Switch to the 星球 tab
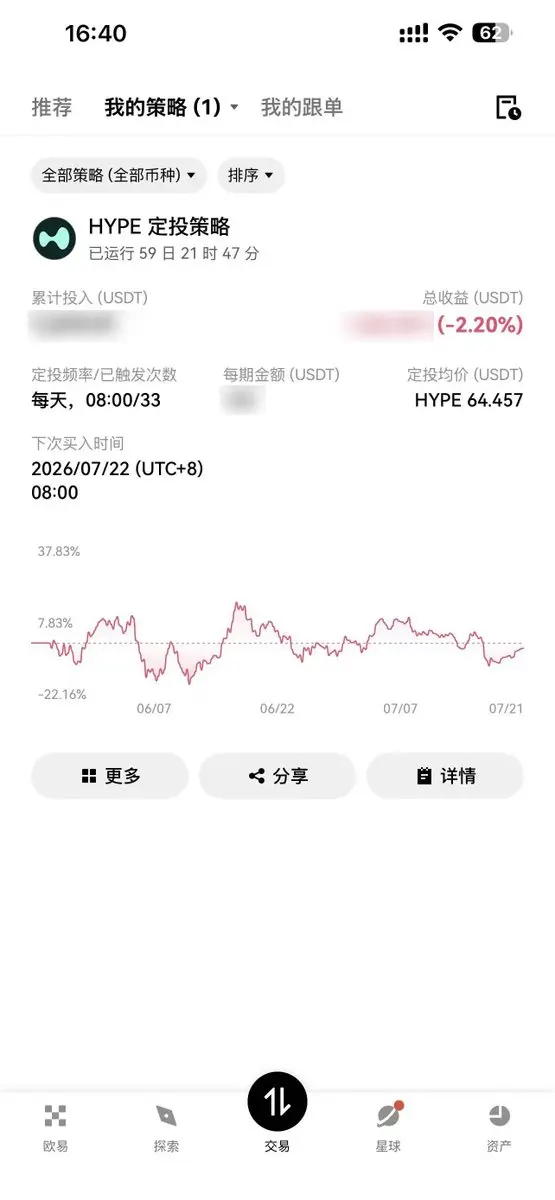Screen dimensions: 555x1200 [x=388, y=1127]
